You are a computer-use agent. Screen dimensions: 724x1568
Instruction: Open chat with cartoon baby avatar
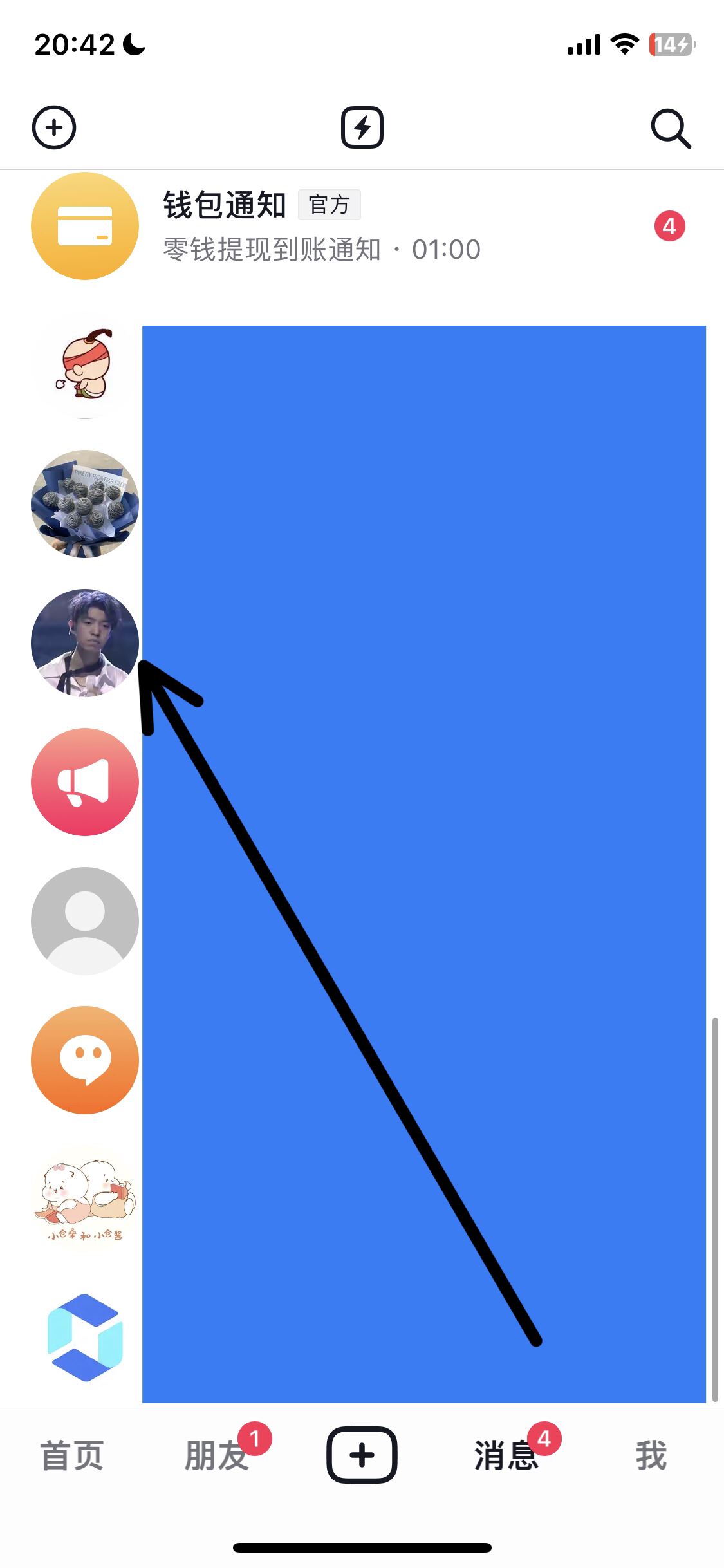point(85,366)
